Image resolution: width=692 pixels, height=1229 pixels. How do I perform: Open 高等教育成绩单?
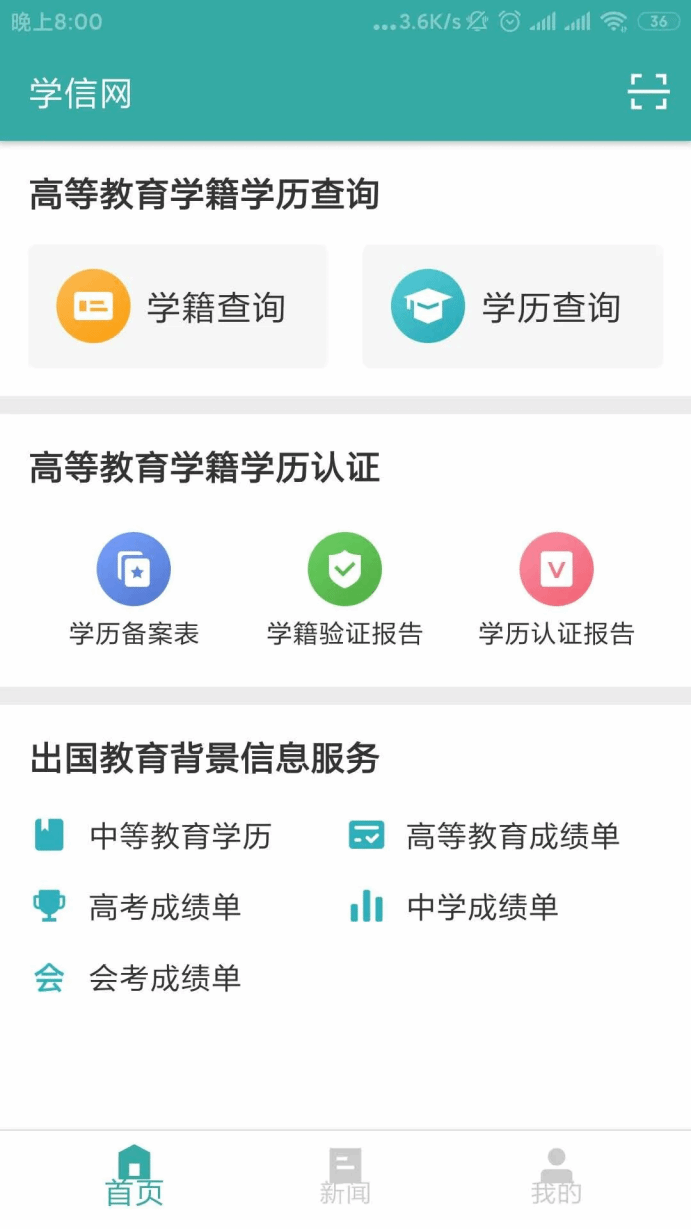484,836
